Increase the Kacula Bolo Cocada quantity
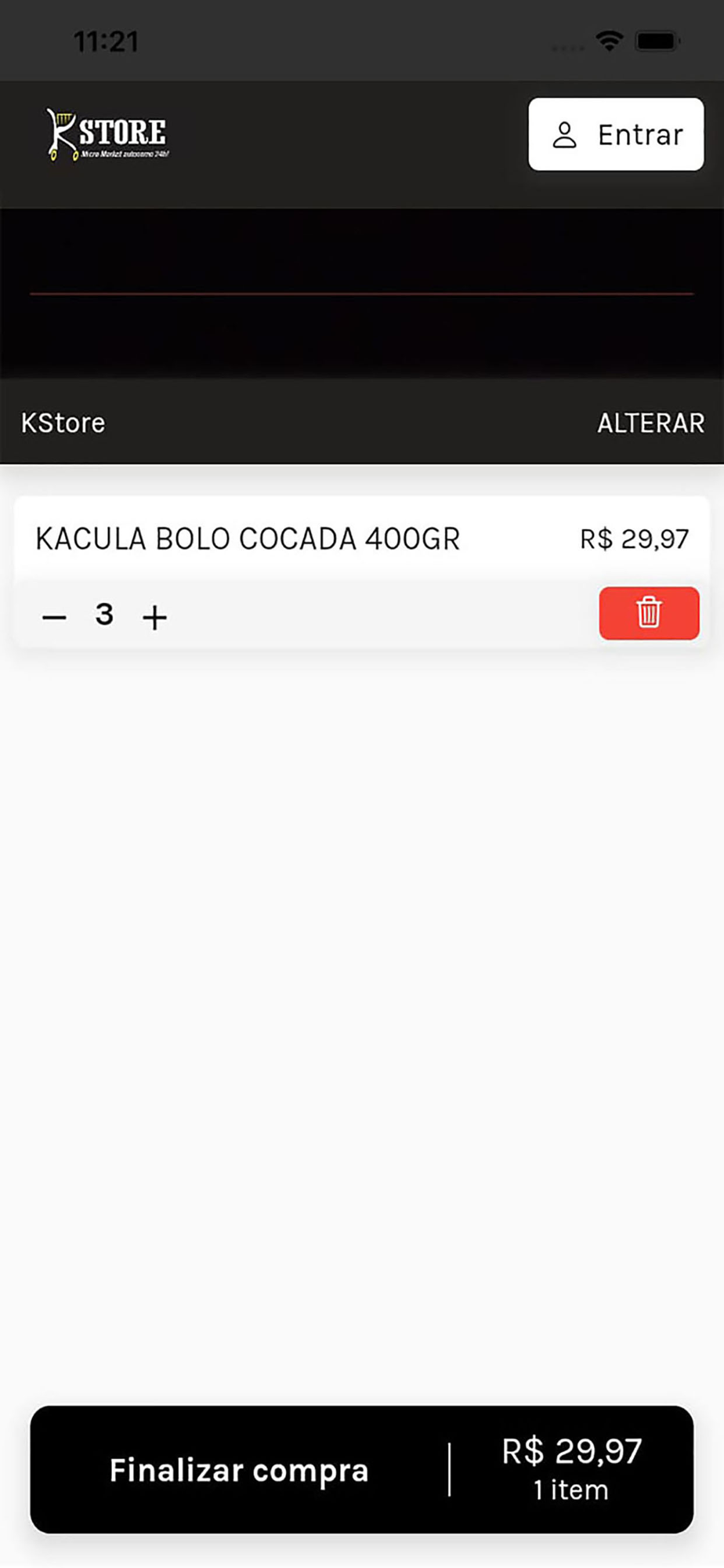Screen dimensions: 724x1568 (x=154, y=618)
